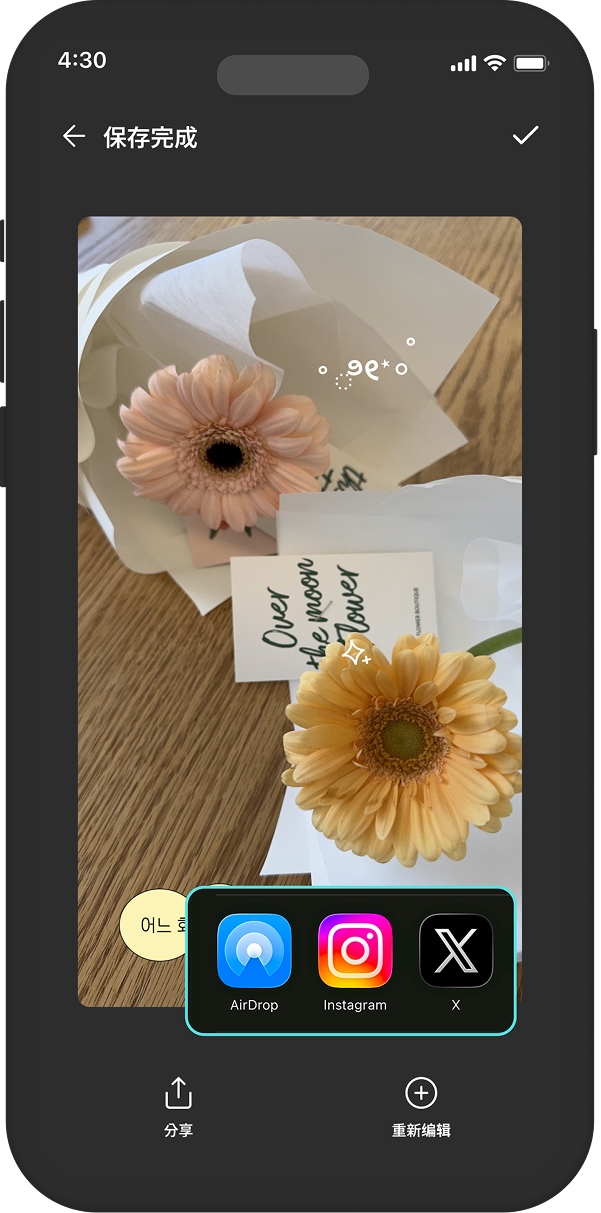Open the 分享 share option
Image resolution: width=601 pixels, height=1213 pixels.
[178, 1107]
